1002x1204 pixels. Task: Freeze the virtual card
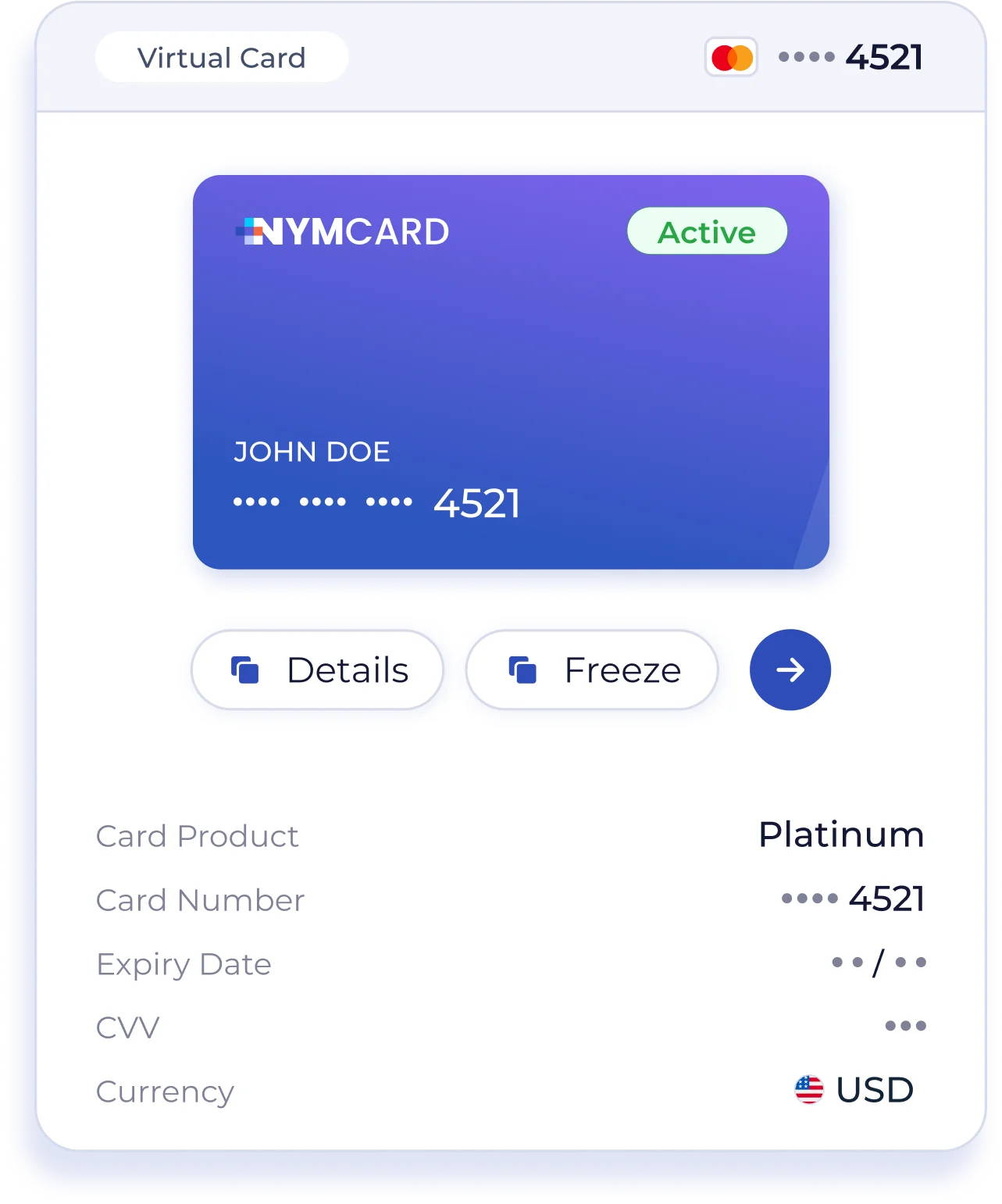(x=592, y=670)
